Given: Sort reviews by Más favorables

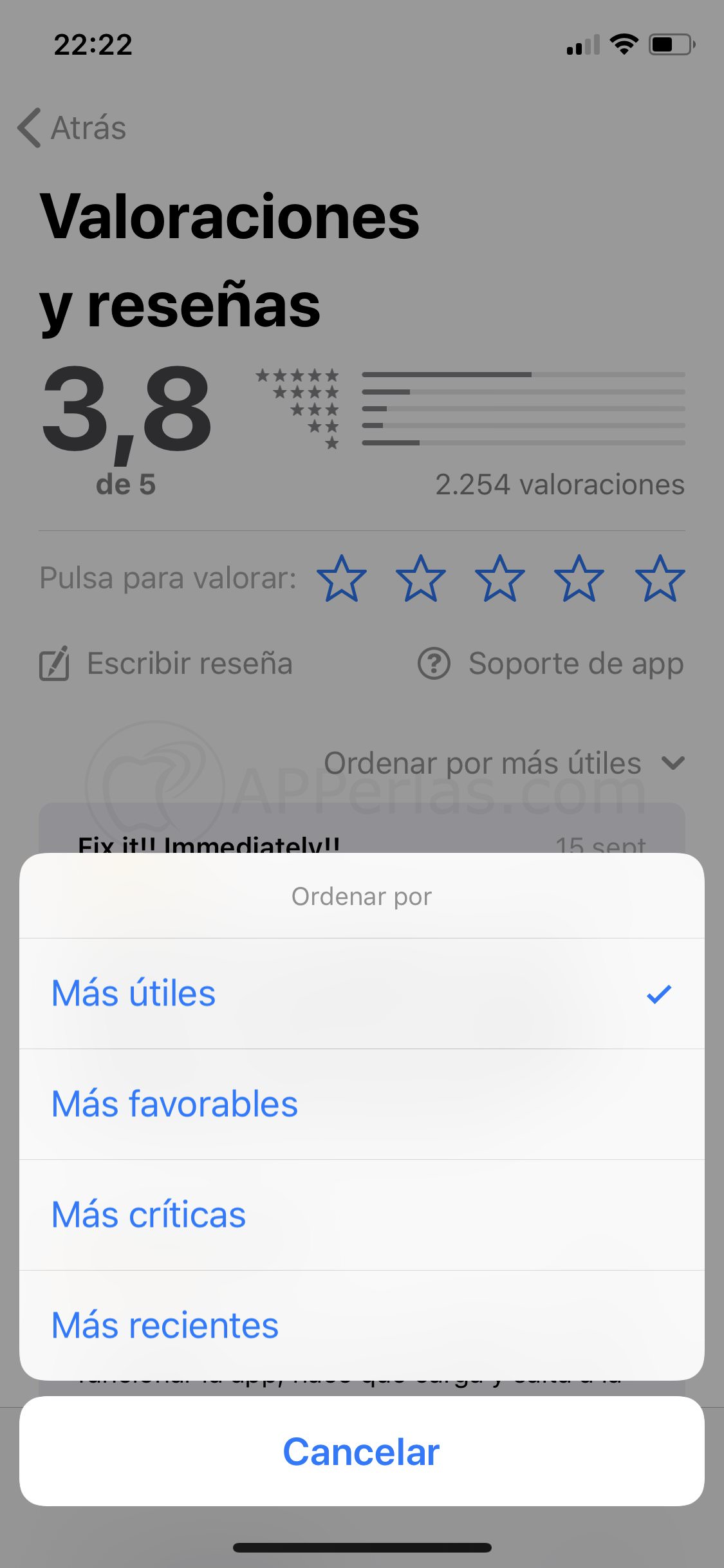Looking at the screenshot, I should tap(362, 1105).
